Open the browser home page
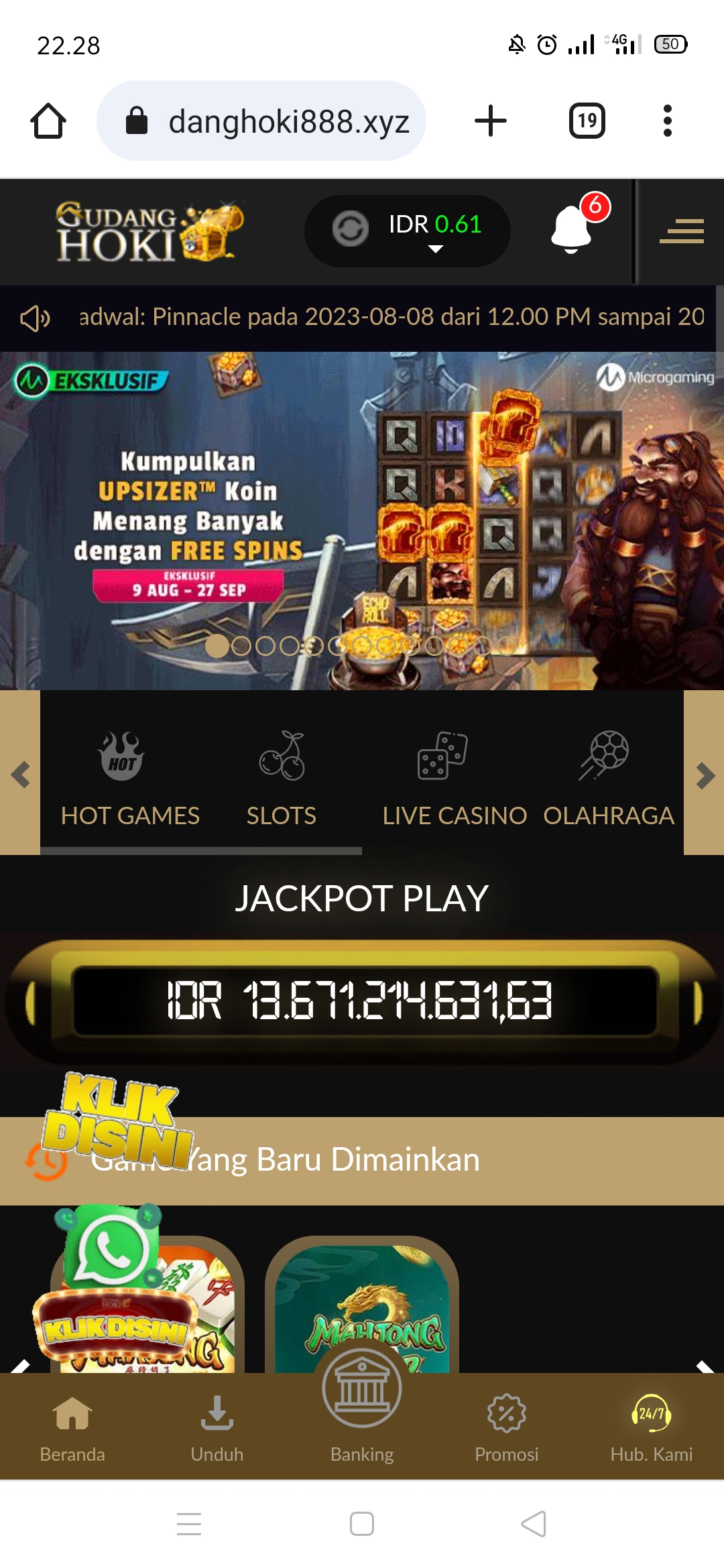The height and width of the screenshot is (1568, 724). pyautogui.click(x=48, y=121)
